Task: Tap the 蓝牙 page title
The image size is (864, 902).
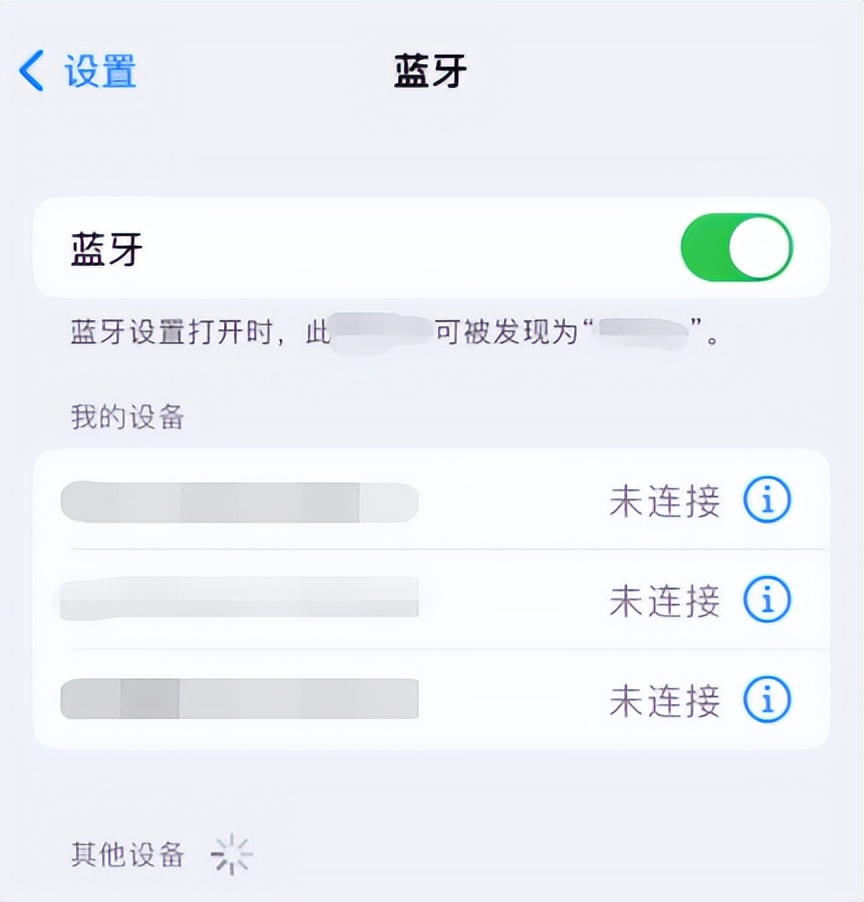Action: pos(430,72)
